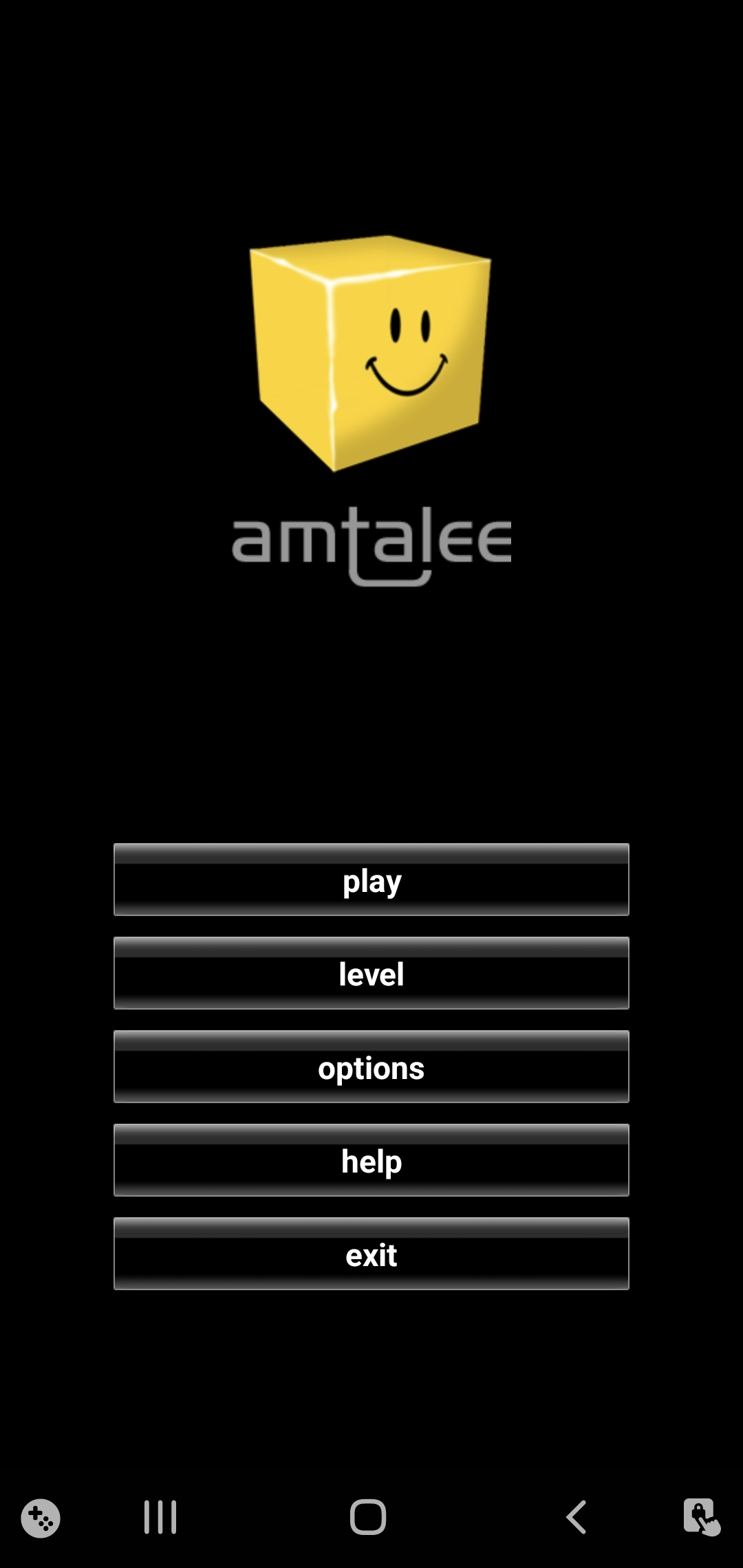Image resolution: width=743 pixels, height=1568 pixels.
Task: Tap exit to quit the game
Action: (x=371, y=1254)
